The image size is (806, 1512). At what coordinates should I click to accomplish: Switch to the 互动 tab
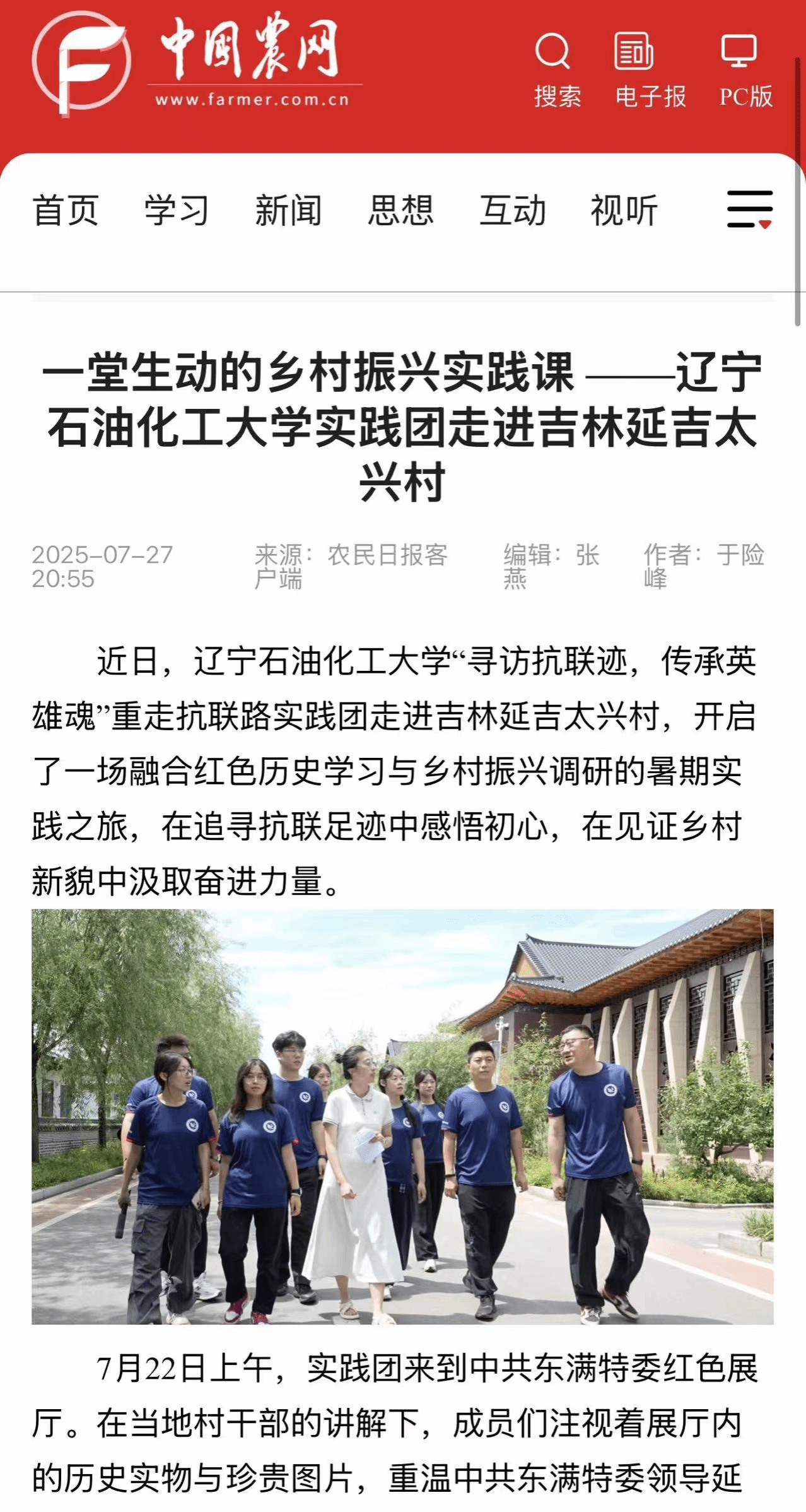tap(512, 210)
